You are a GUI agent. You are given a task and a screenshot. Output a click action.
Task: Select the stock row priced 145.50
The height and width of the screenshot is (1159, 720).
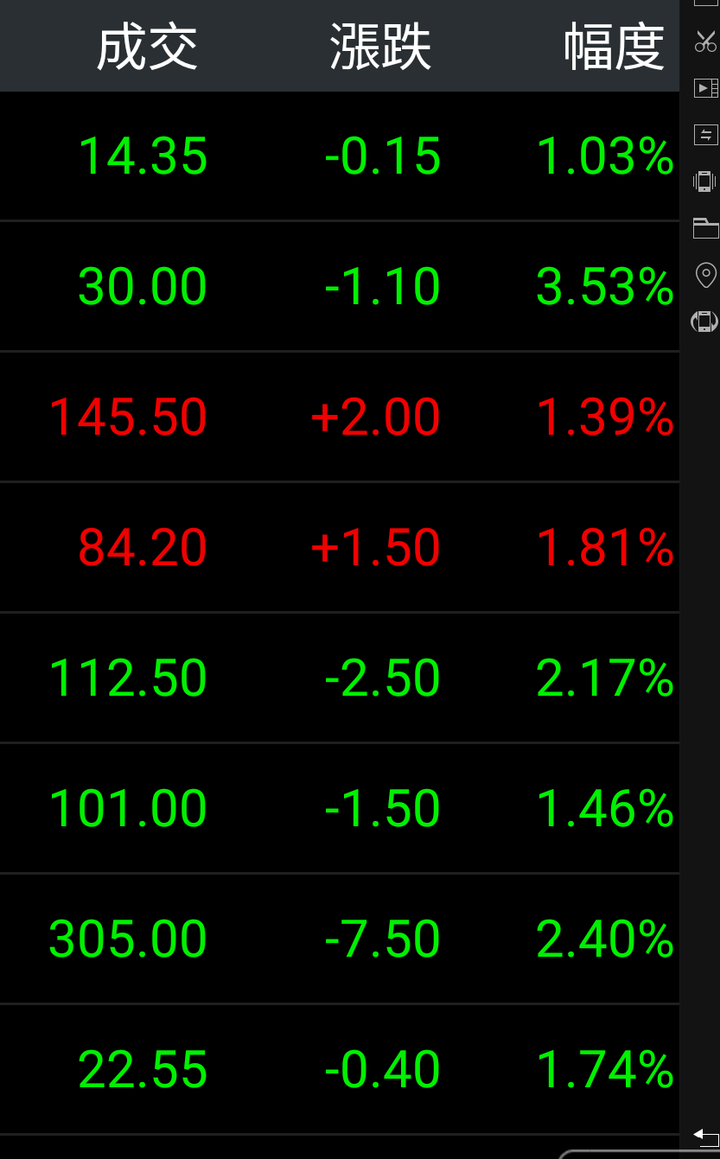[339, 417]
